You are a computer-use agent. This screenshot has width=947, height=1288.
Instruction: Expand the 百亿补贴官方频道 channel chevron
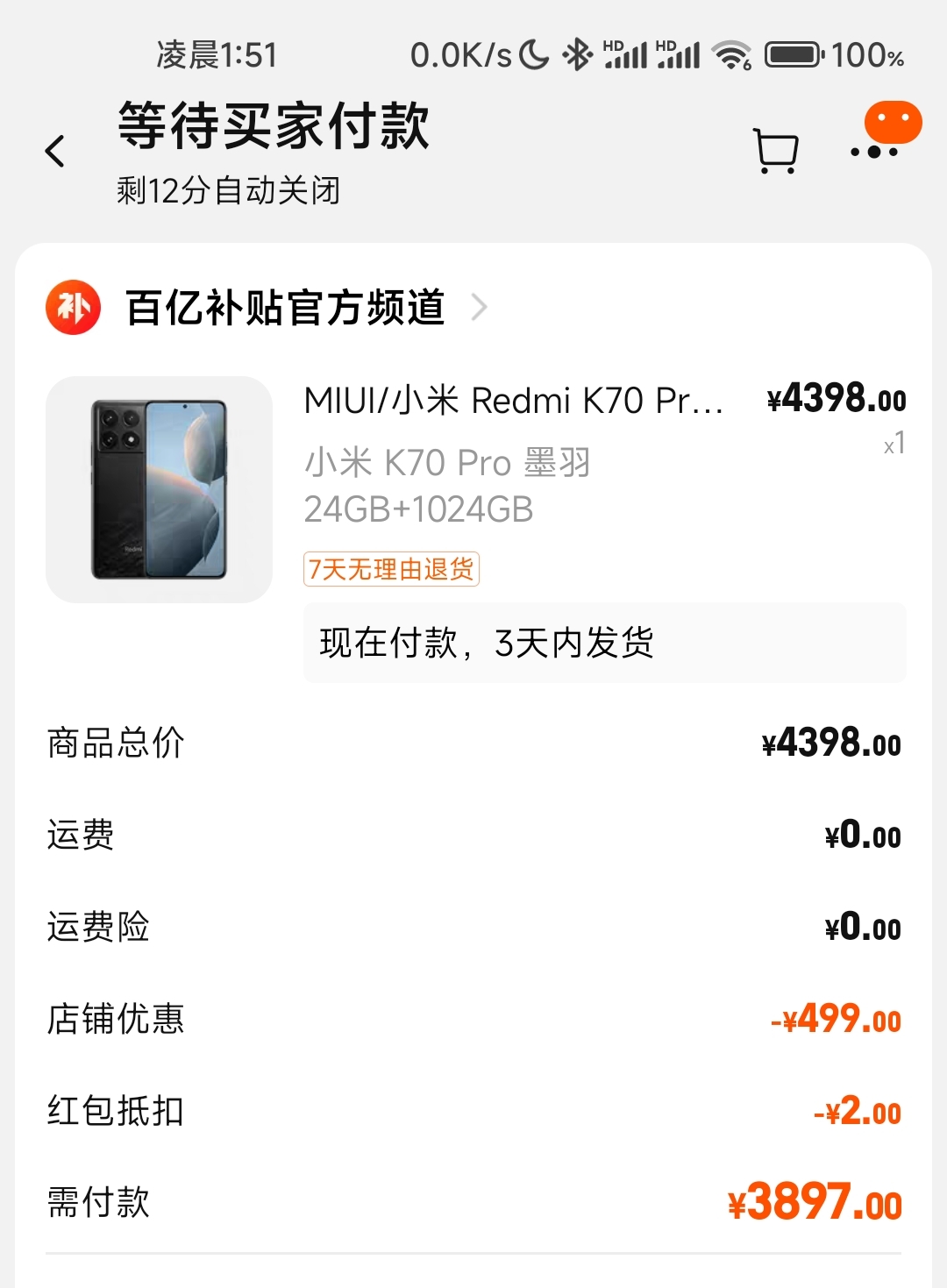click(x=480, y=309)
